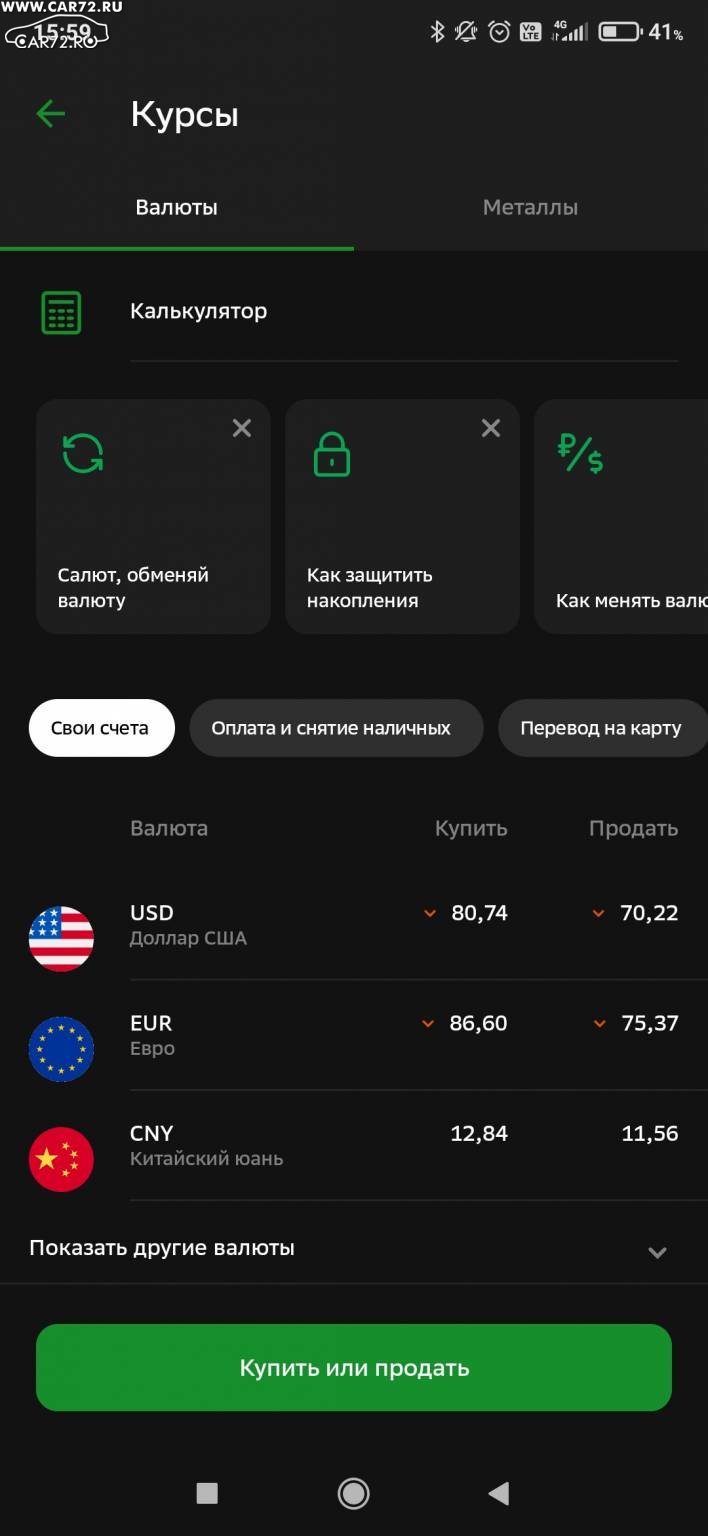Image resolution: width=708 pixels, height=1536 pixels.
Task: Open the Как менять валюту card
Action: tap(621, 516)
